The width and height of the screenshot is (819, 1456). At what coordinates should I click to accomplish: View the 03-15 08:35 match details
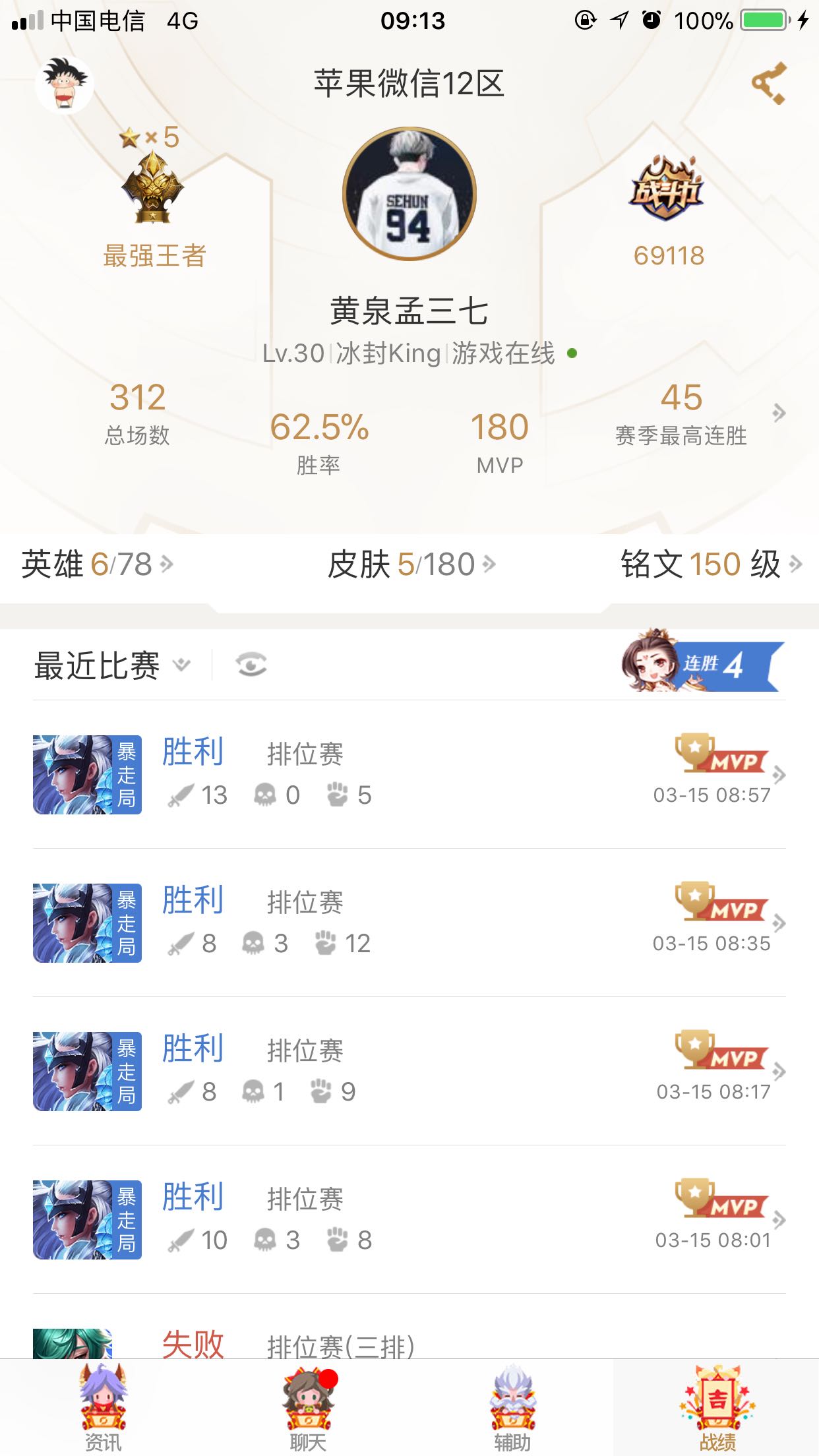click(x=409, y=923)
